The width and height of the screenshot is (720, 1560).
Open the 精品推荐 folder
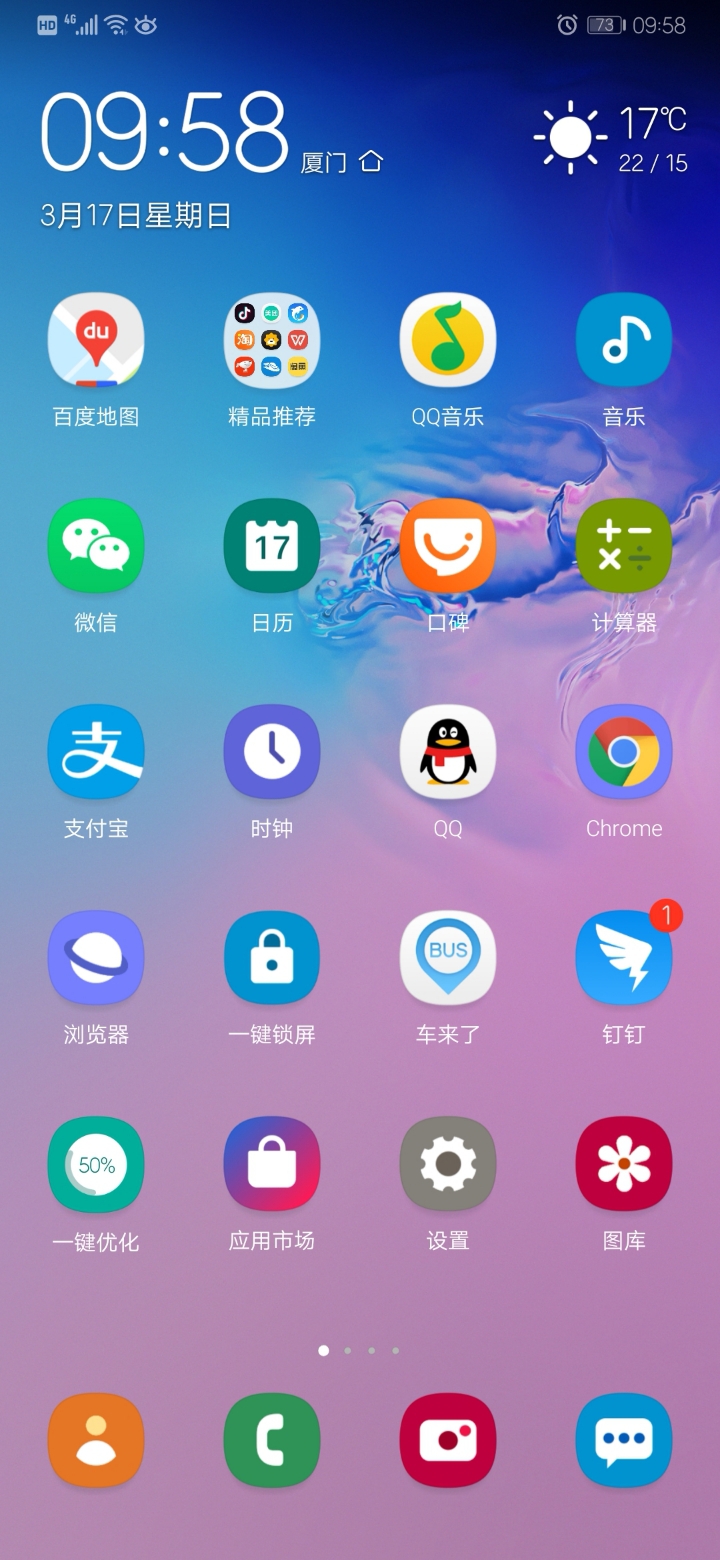[x=272, y=341]
